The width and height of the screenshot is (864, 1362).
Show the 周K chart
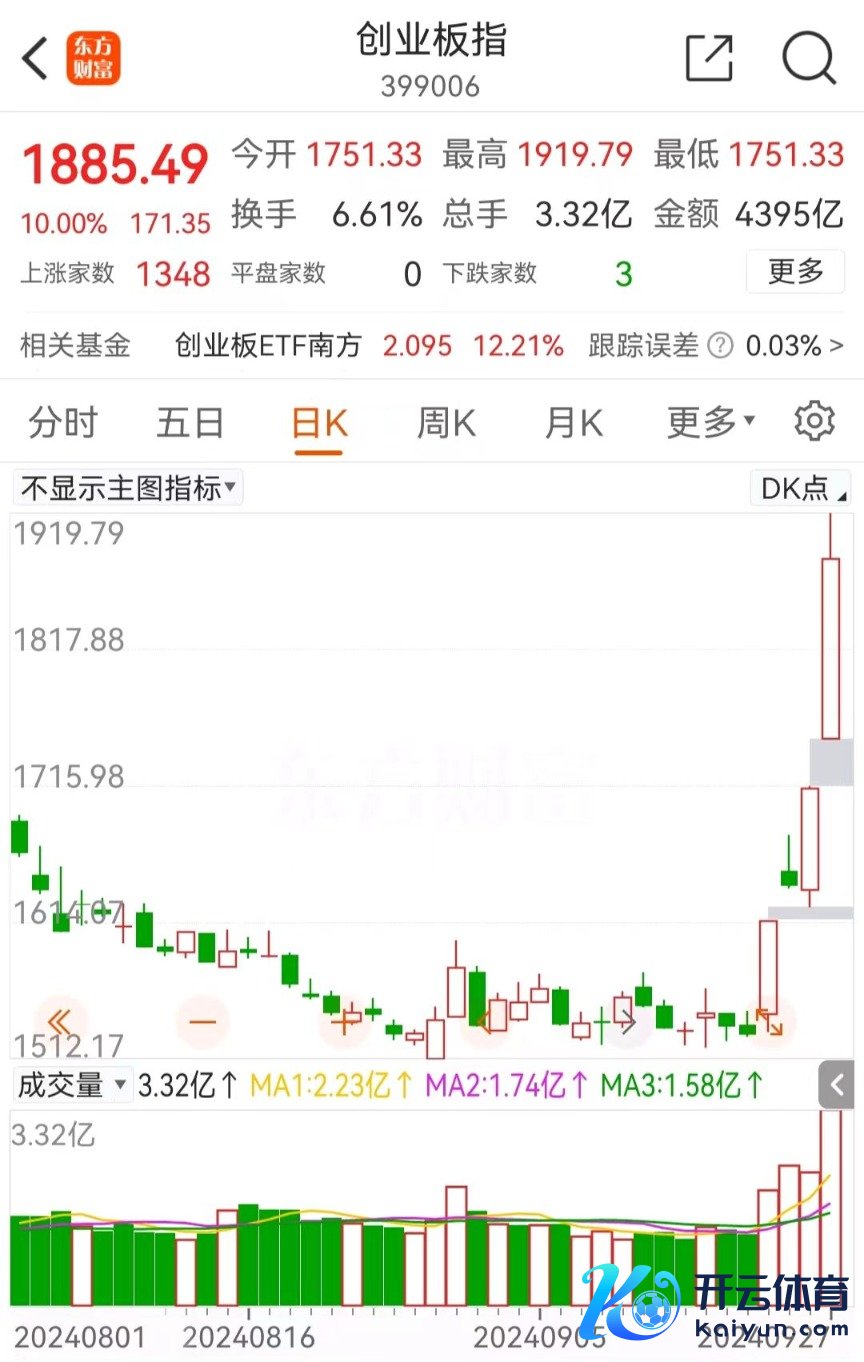446,423
